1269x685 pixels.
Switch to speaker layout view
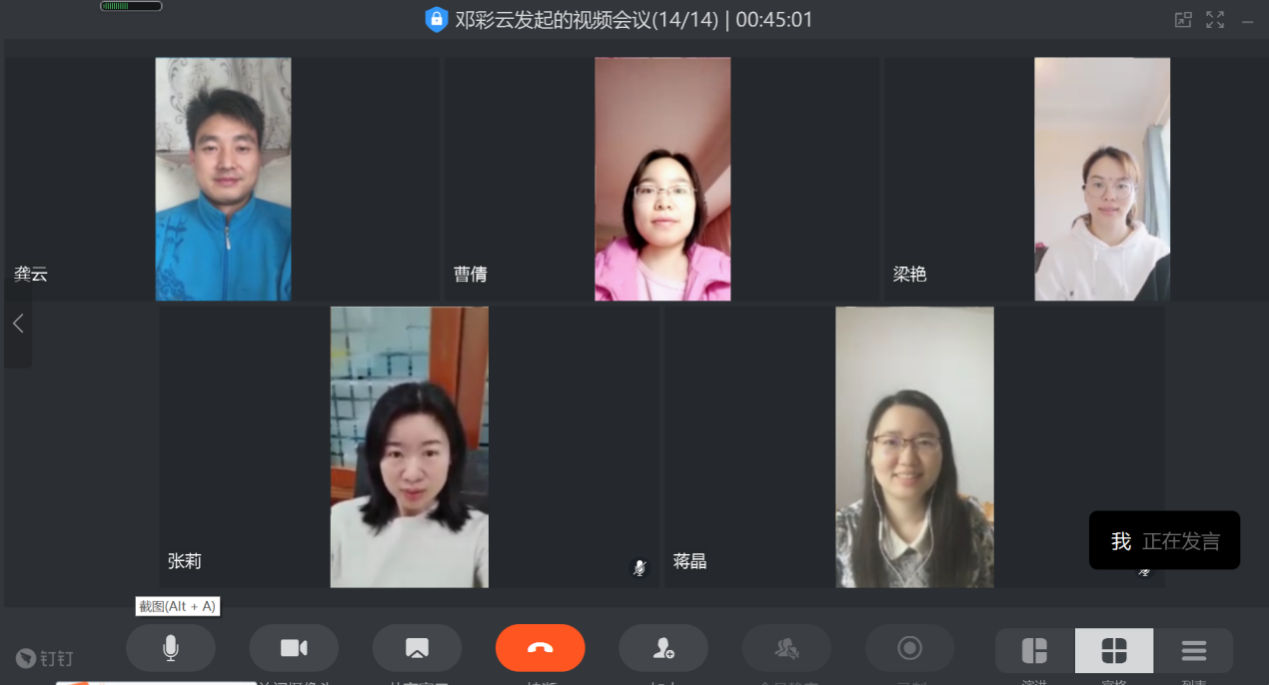click(x=1034, y=651)
